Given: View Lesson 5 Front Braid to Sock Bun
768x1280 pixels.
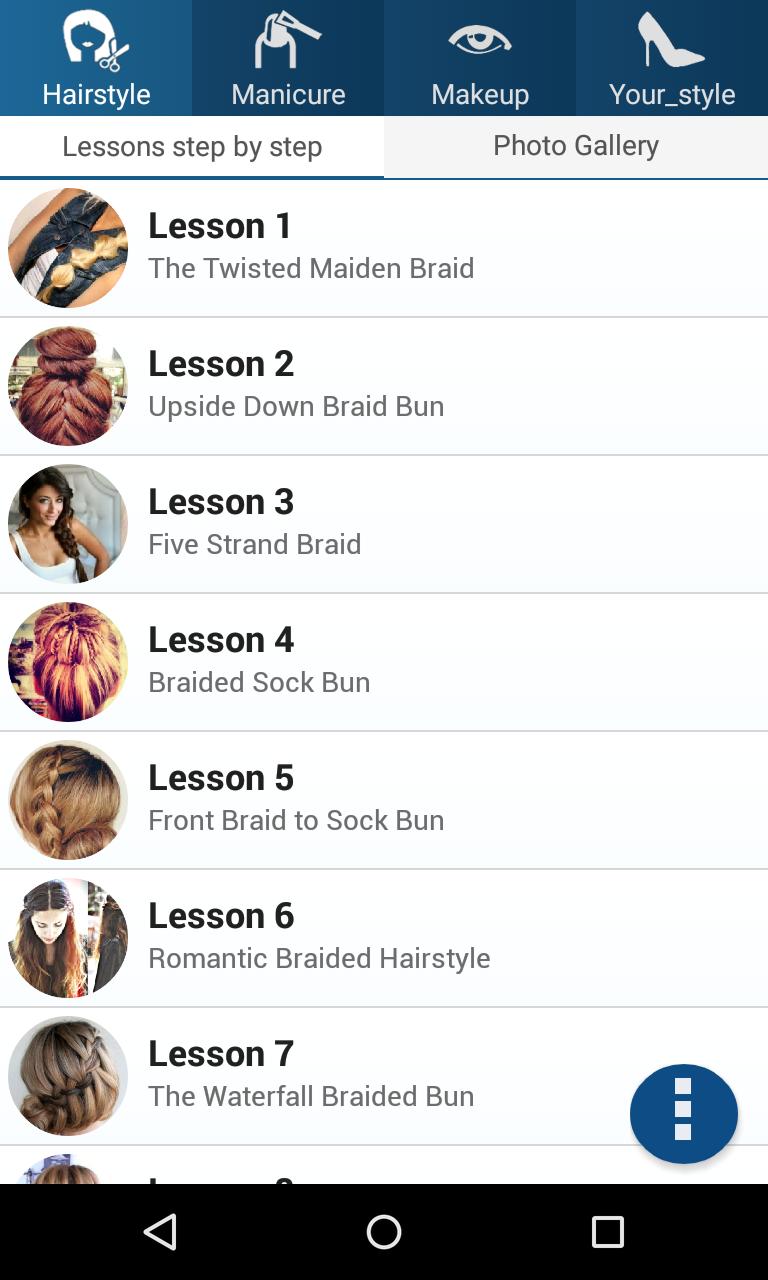Looking at the screenshot, I should (384, 800).
